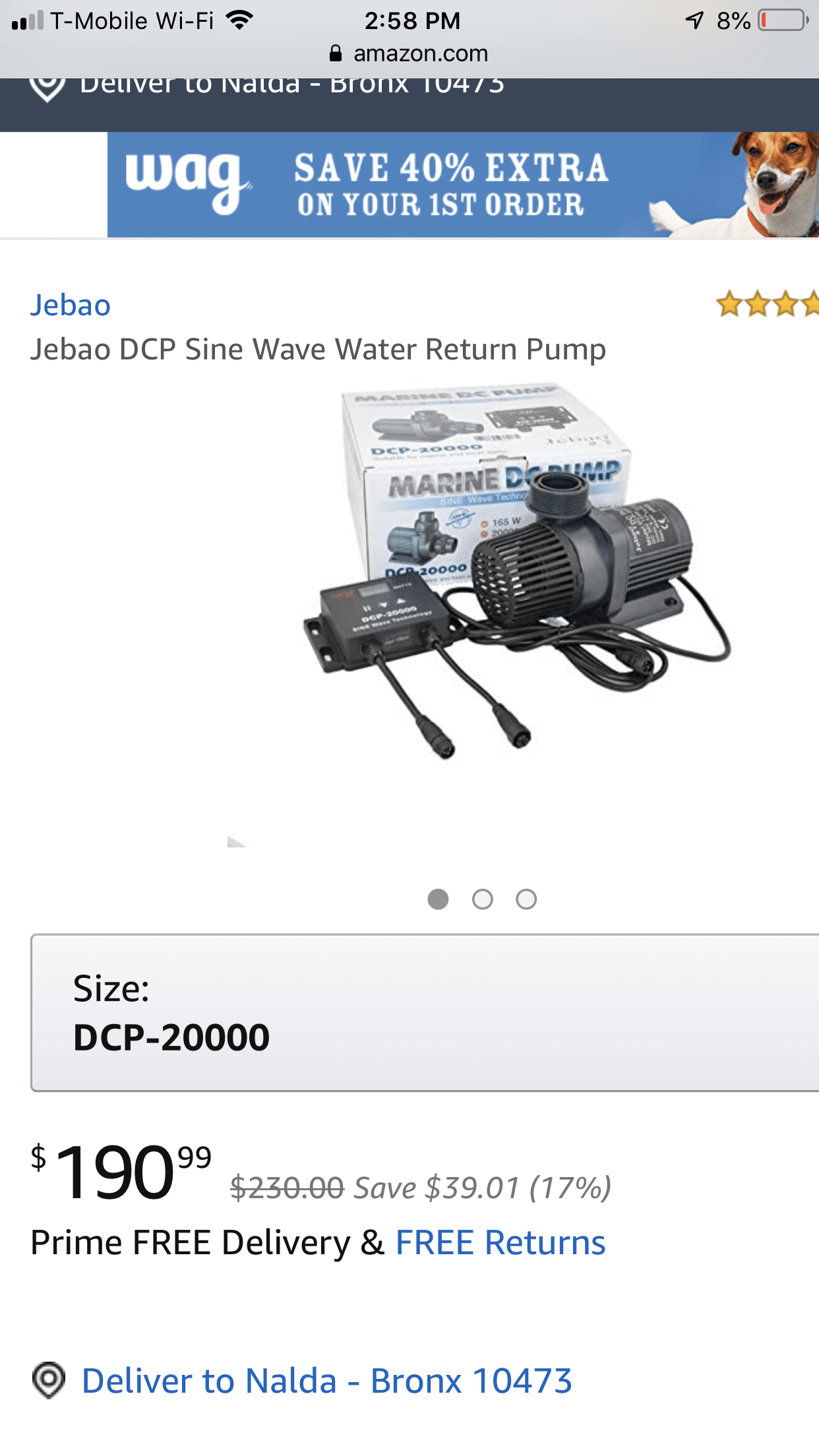Open the Jebao brand link
This screenshot has width=819, height=1456.
pos(70,305)
